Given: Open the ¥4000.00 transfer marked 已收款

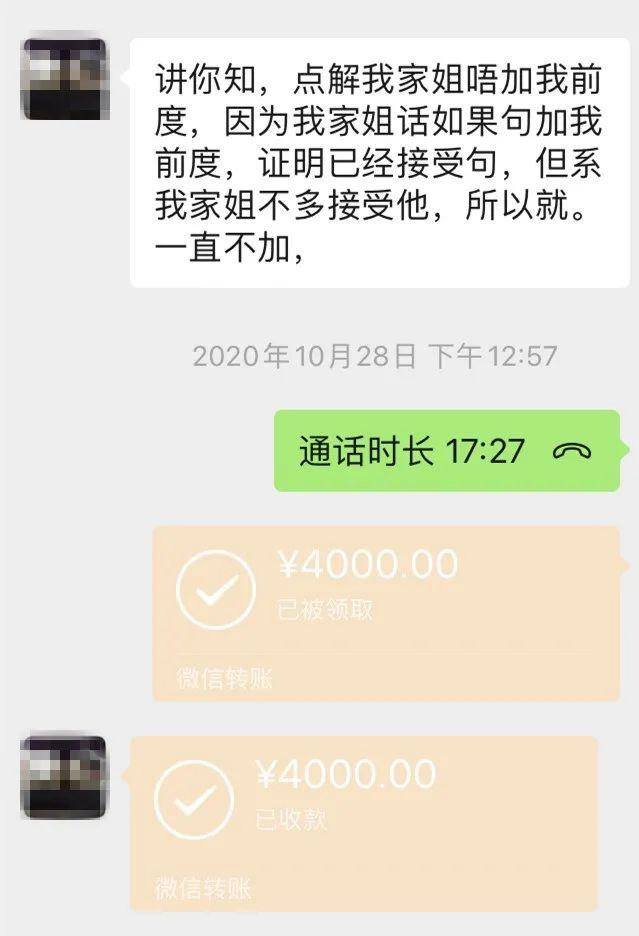Looking at the screenshot, I should tap(363, 822).
